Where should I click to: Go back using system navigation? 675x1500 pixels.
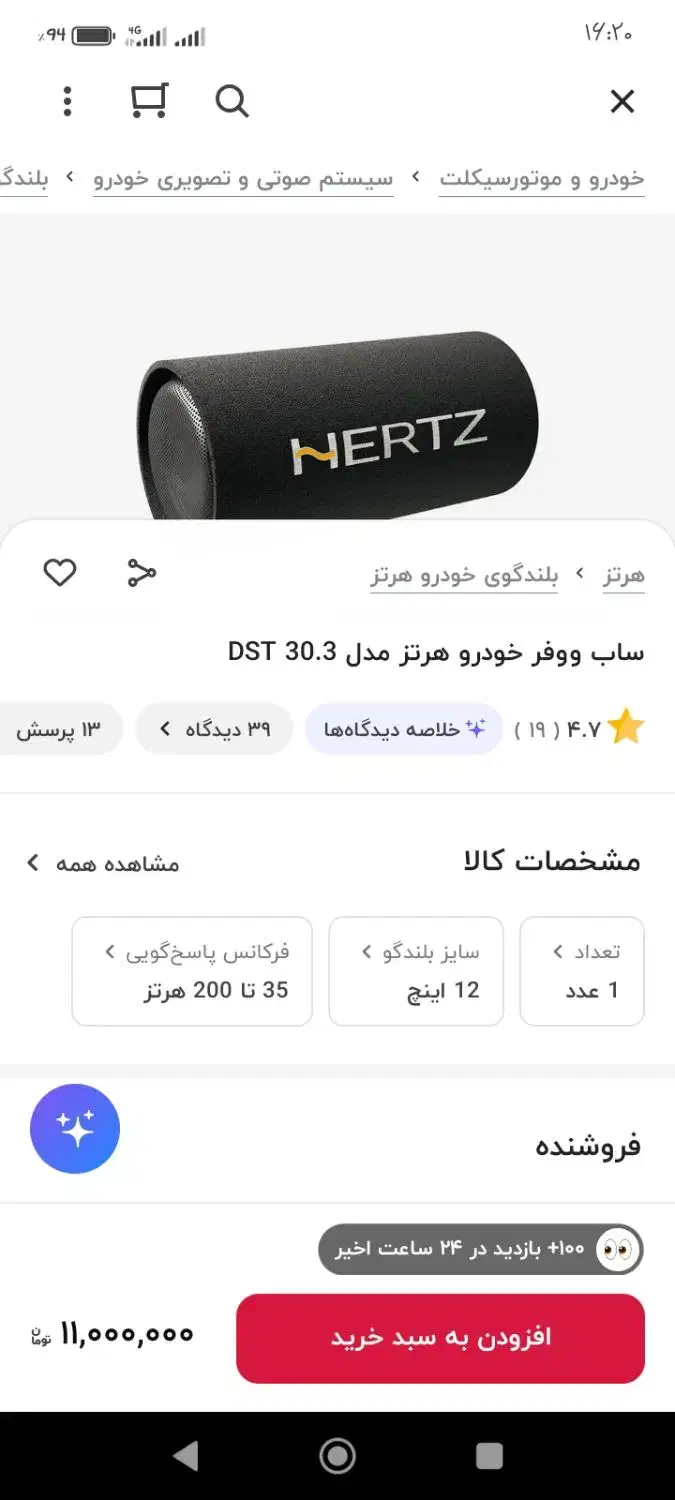coord(186,1456)
